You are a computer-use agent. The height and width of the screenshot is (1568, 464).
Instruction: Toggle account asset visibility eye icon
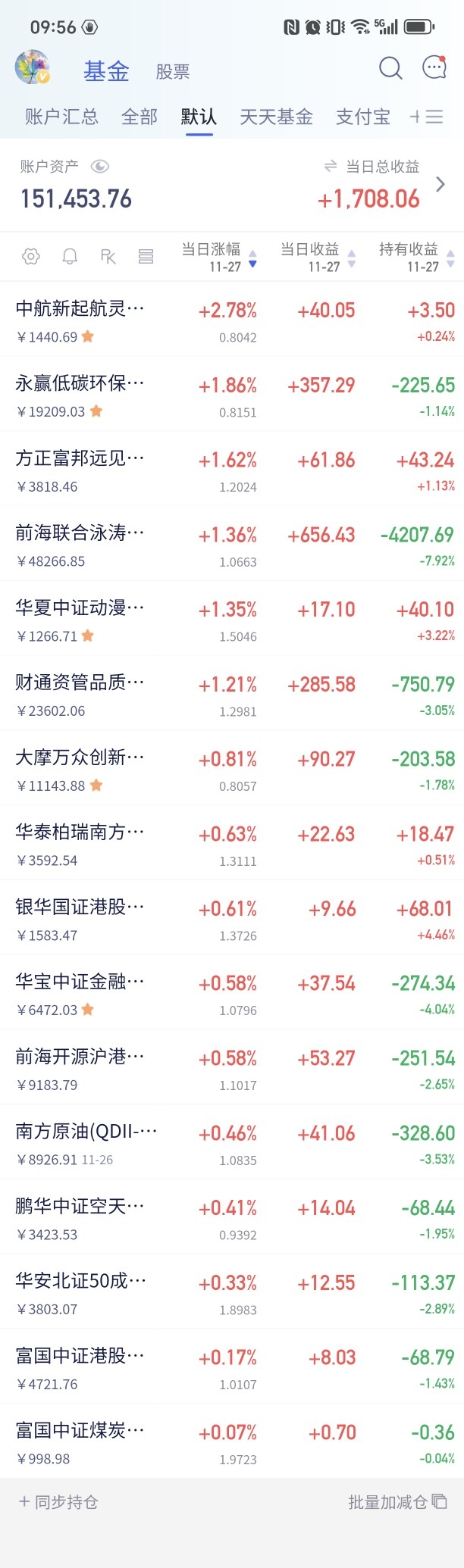point(99,167)
